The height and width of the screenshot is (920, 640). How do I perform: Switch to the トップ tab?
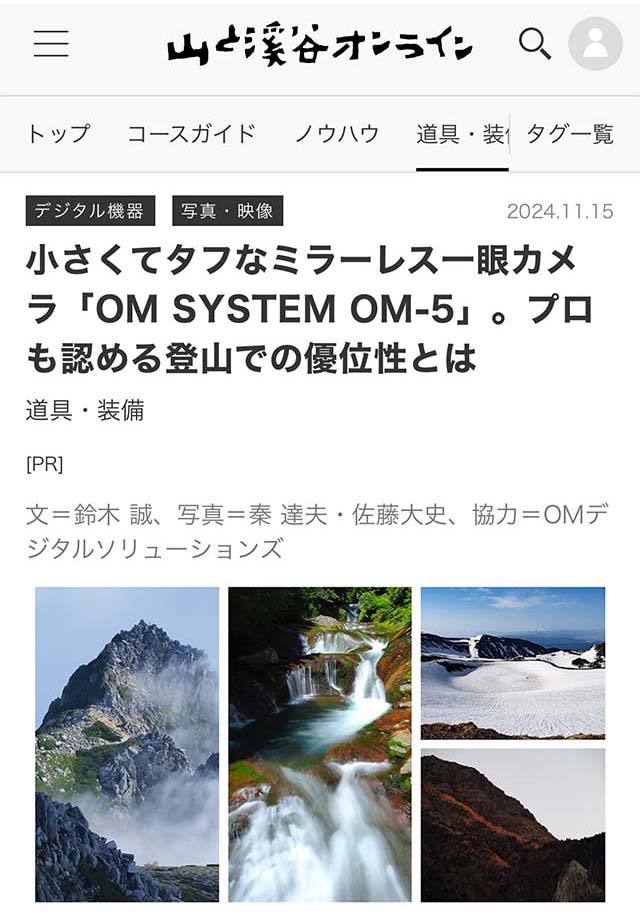pyautogui.click(x=58, y=134)
